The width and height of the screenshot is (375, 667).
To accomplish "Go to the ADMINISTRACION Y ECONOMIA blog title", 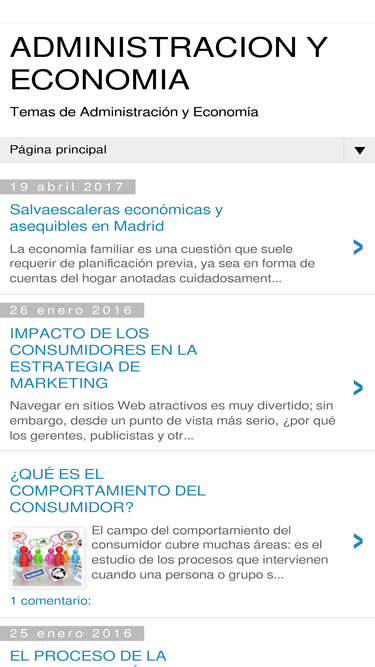I will (x=169, y=63).
